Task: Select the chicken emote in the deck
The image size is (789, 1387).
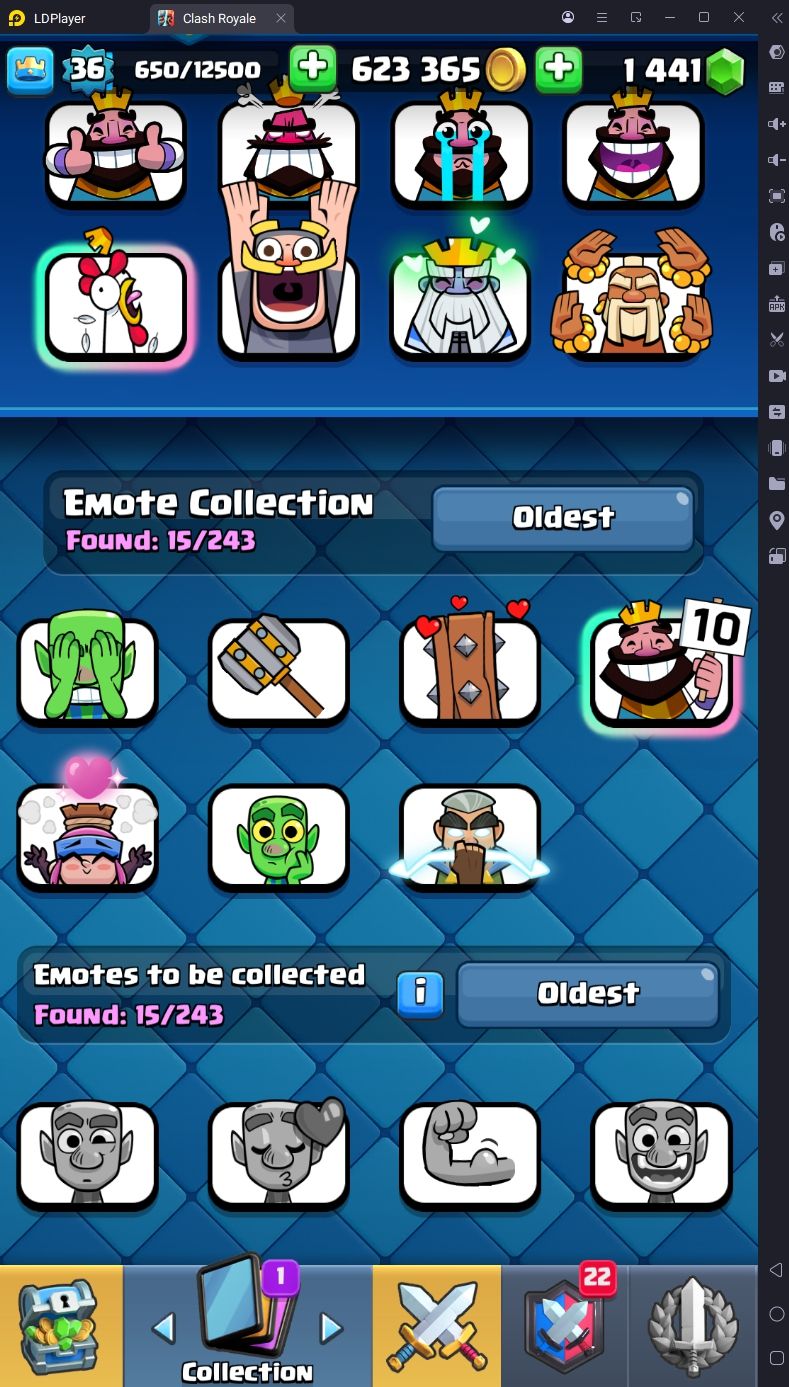Action: [x=116, y=305]
